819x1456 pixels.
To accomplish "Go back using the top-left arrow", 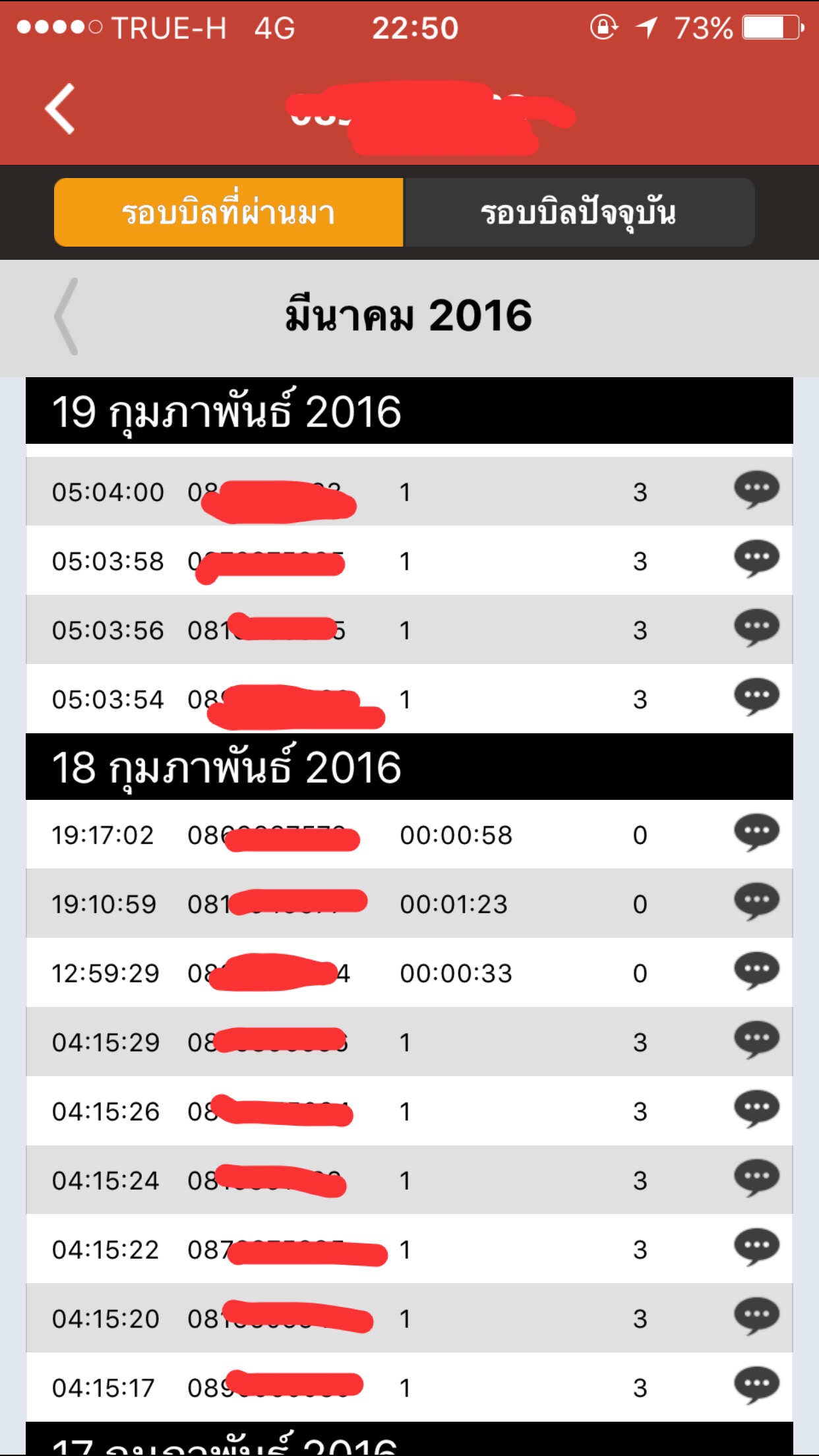I will (60, 109).
